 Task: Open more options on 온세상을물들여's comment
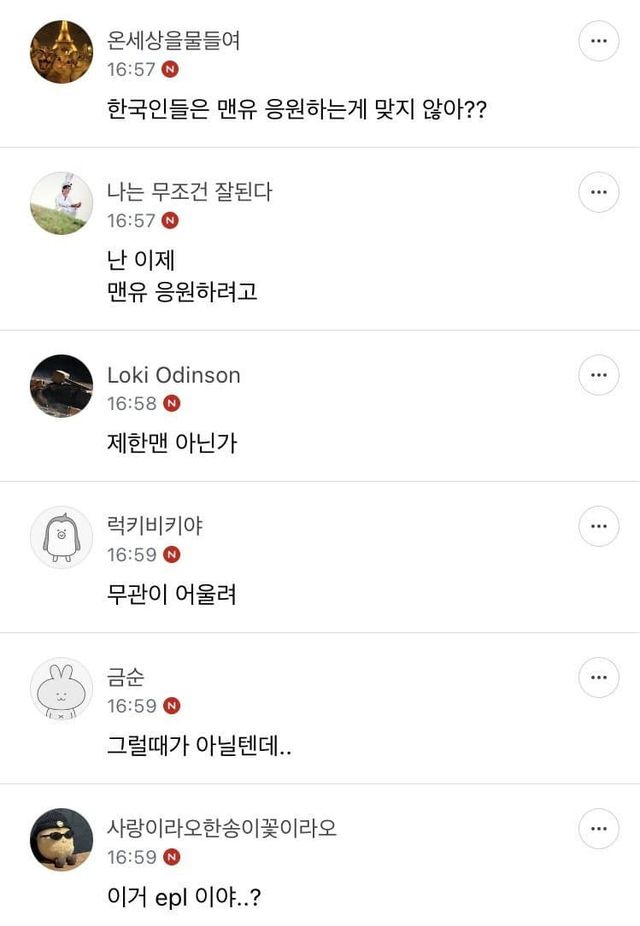[599, 41]
